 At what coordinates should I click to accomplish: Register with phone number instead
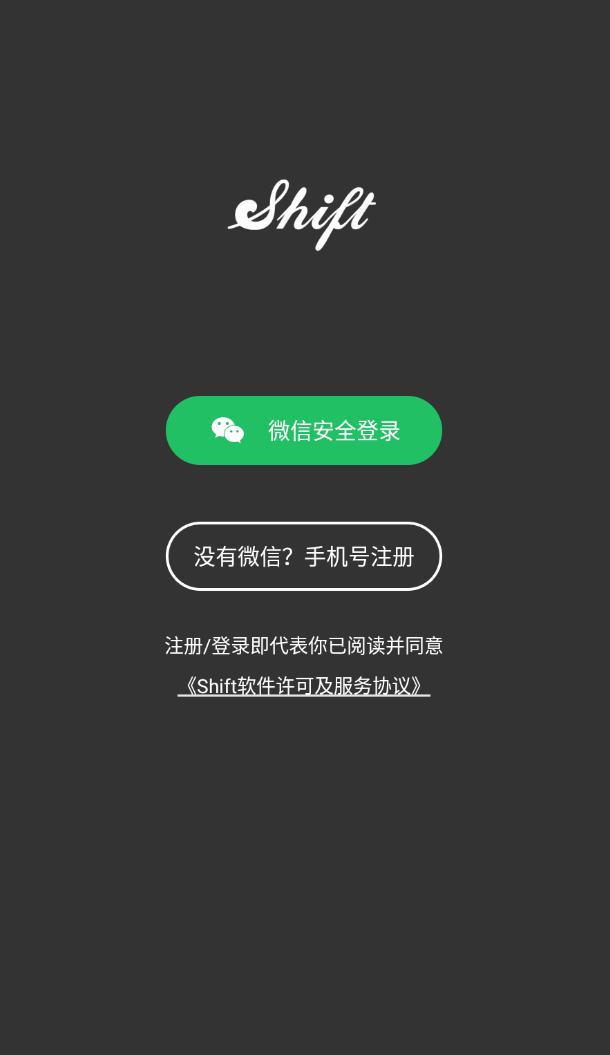click(x=304, y=556)
